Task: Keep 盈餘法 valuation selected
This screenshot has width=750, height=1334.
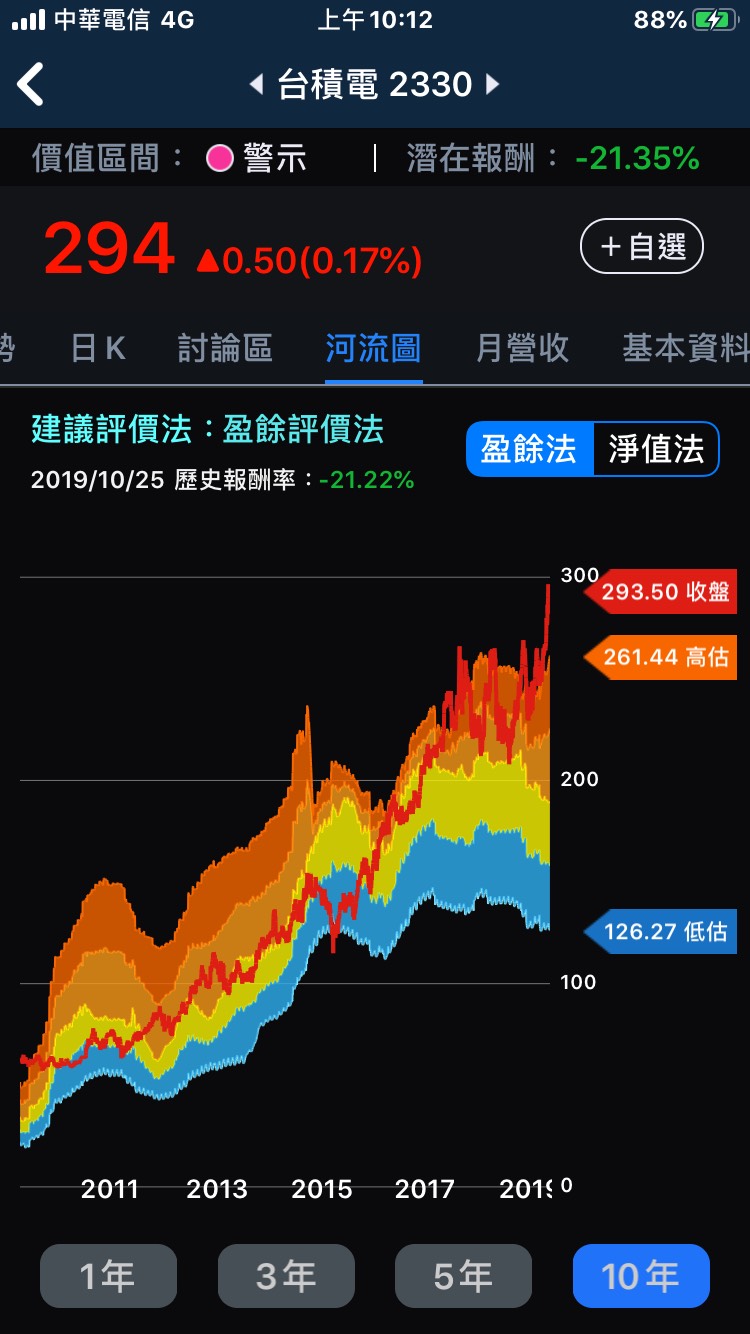Action: pos(528,449)
